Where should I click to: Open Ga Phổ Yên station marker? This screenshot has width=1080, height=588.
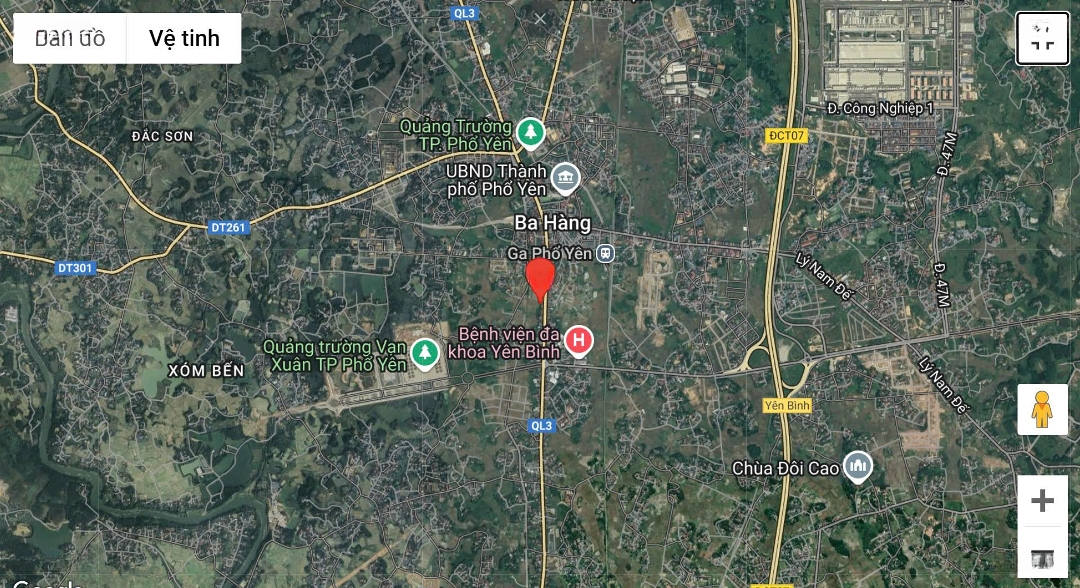(606, 254)
